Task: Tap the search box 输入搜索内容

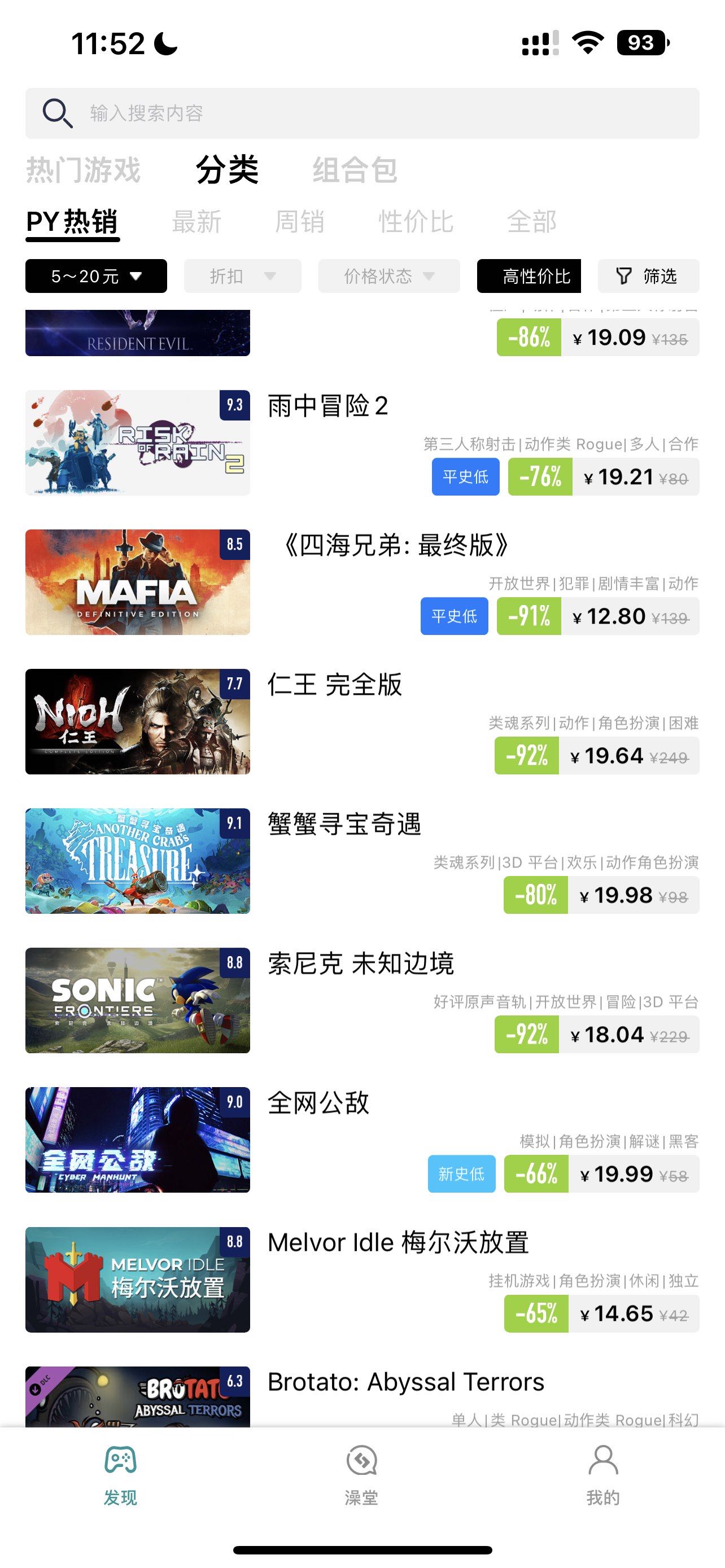Action: click(362, 113)
